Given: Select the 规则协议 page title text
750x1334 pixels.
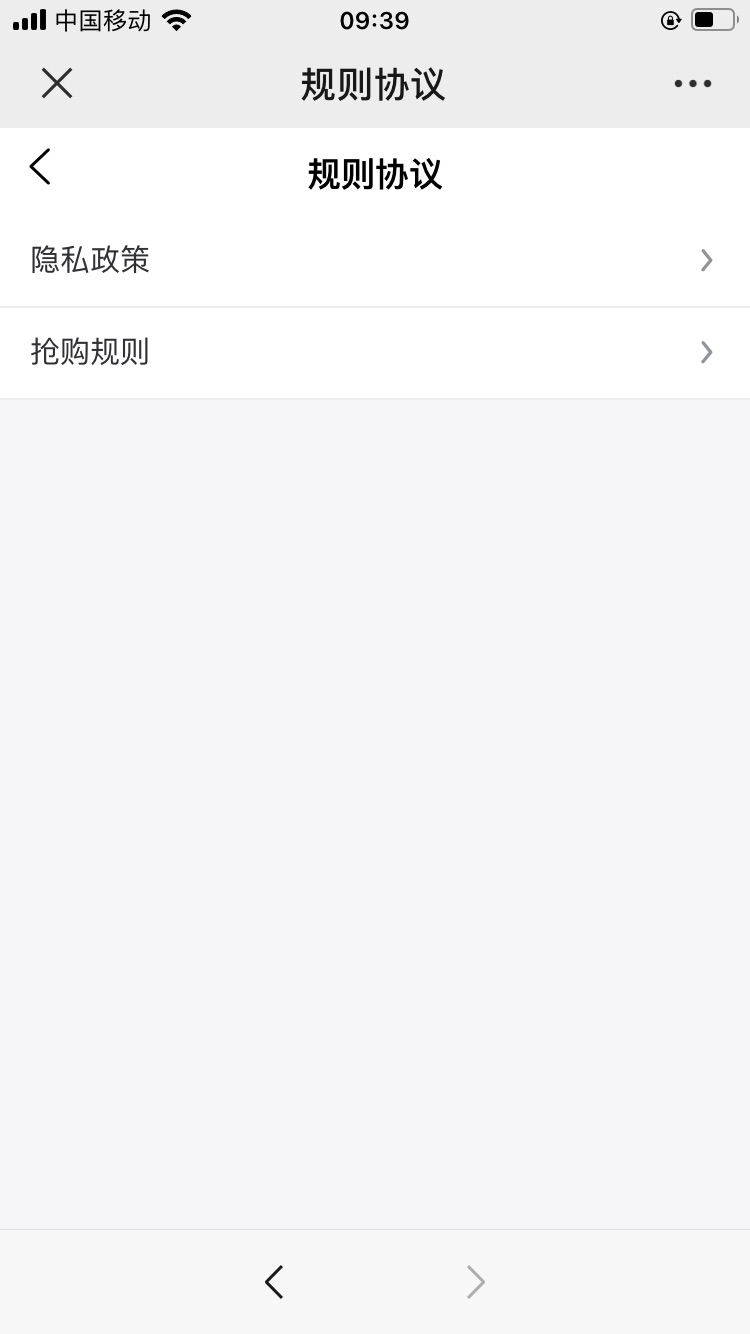Looking at the screenshot, I should pyautogui.click(x=375, y=174).
